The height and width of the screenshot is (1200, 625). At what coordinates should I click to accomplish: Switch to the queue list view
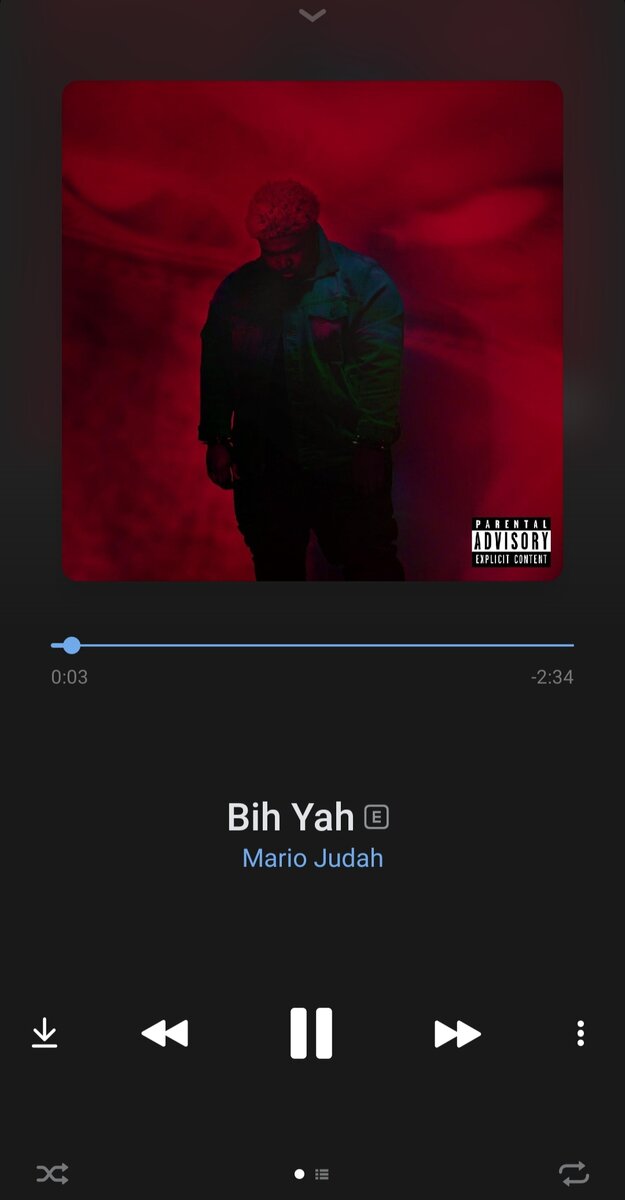[x=322, y=1174]
